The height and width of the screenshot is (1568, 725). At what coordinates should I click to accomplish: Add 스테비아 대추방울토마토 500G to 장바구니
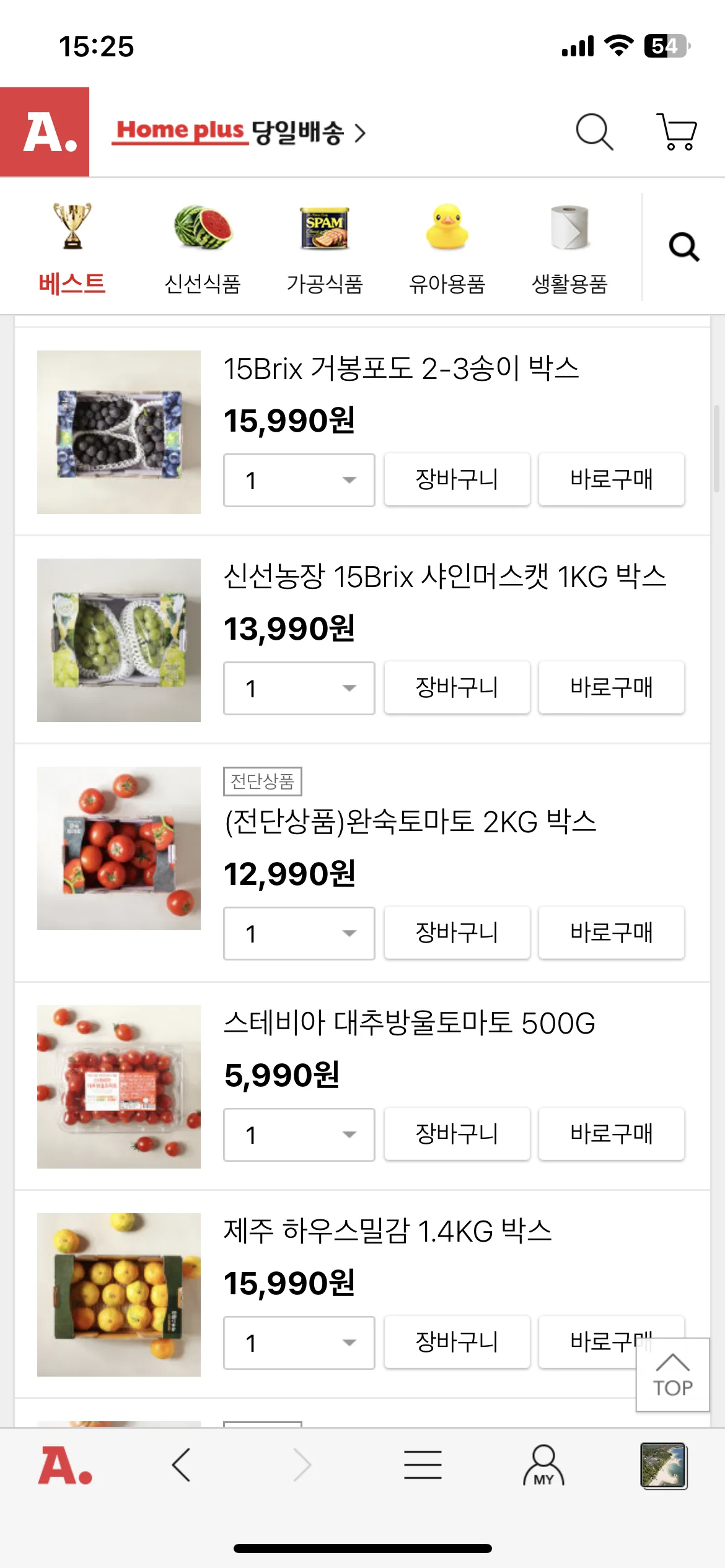pyautogui.click(x=457, y=1134)
